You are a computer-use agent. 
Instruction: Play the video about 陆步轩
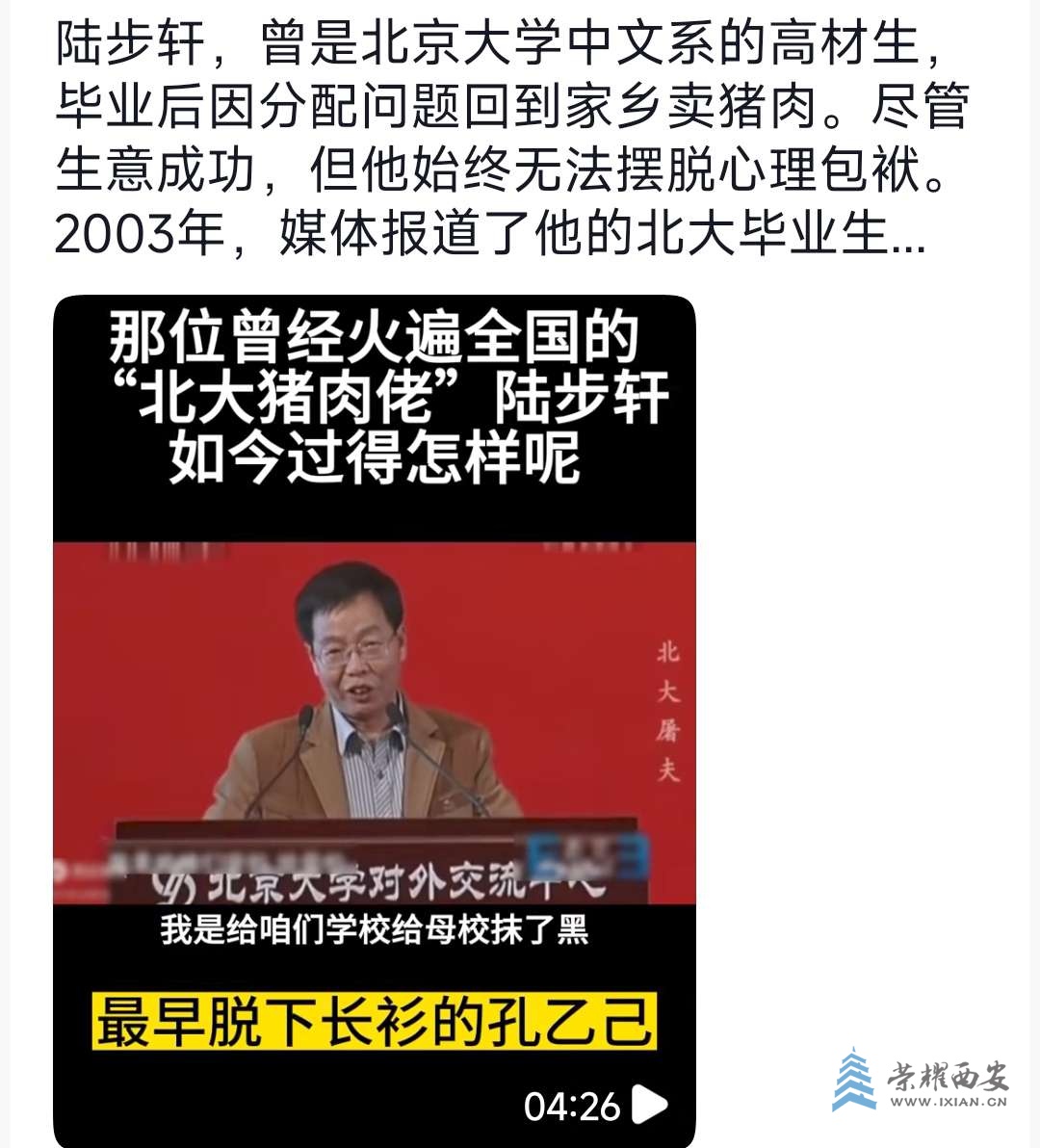point(651,1105)
